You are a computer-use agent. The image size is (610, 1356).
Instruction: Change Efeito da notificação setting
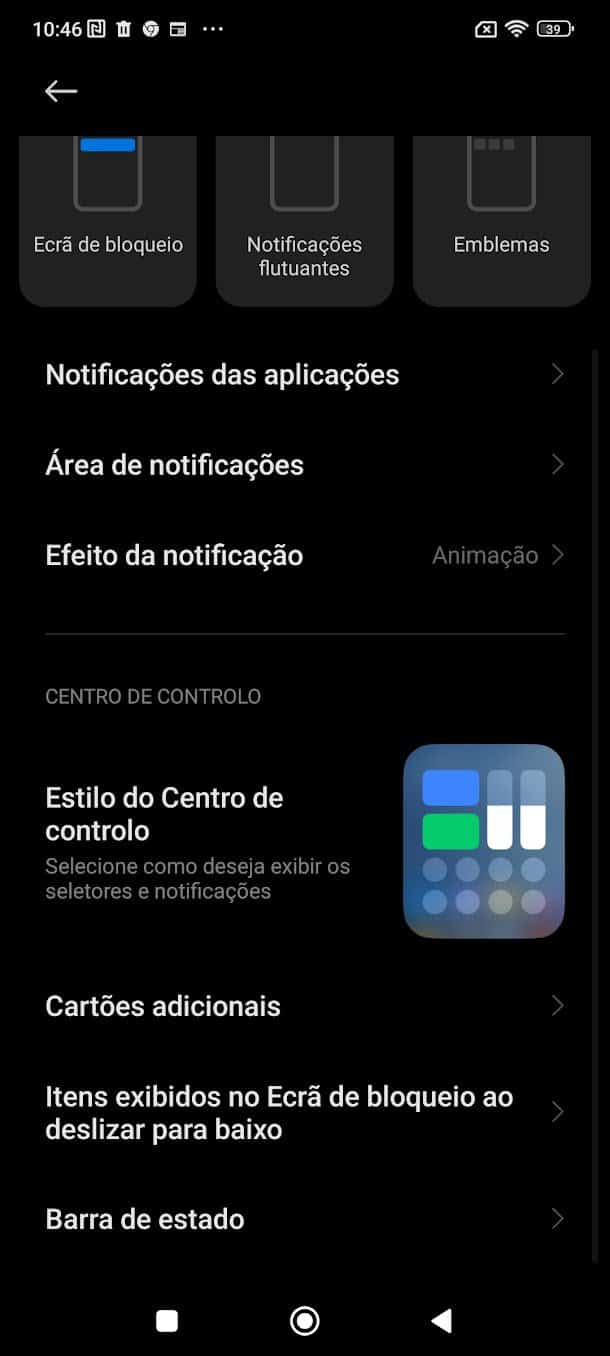click(x=305, y=555)
